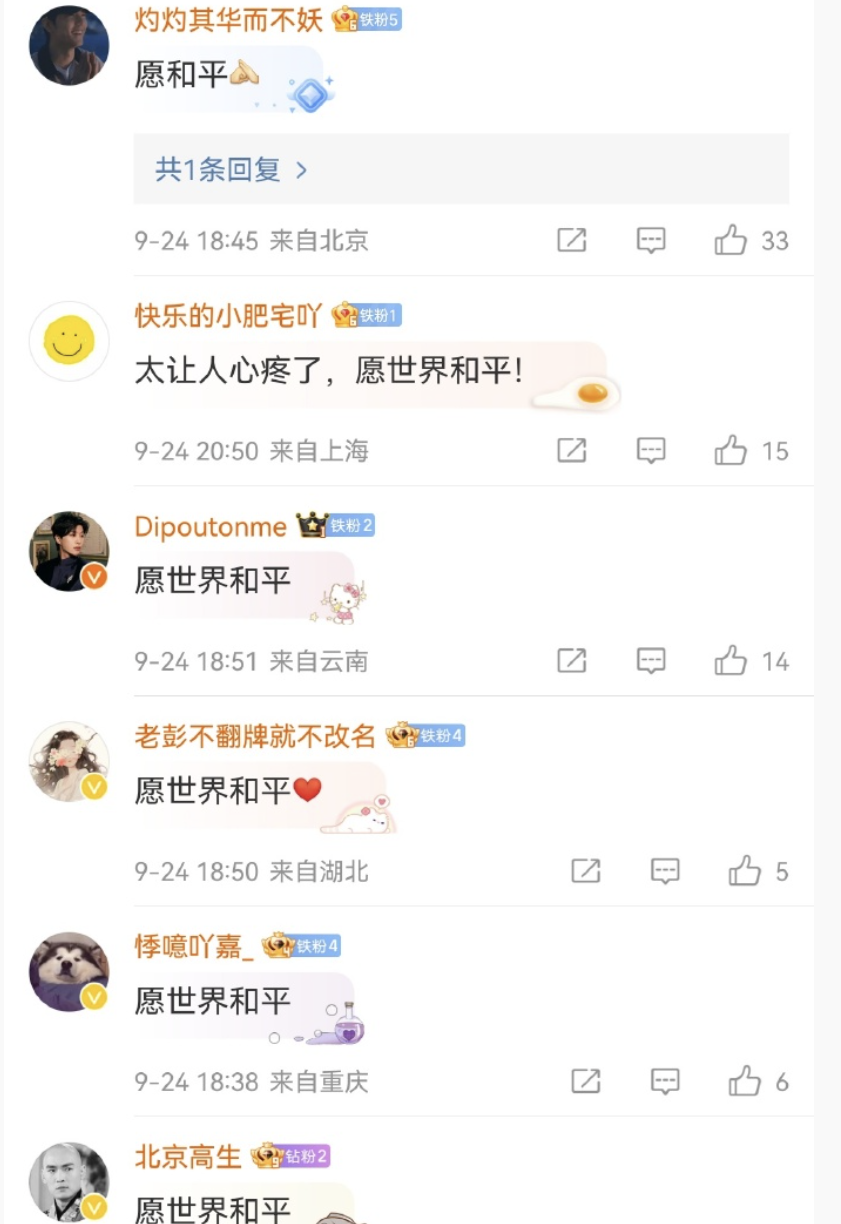Screen dimensions: 841x1224
Task: Click the share icon under 灼灼其华而不妖's comment
Action: [570, 240]
